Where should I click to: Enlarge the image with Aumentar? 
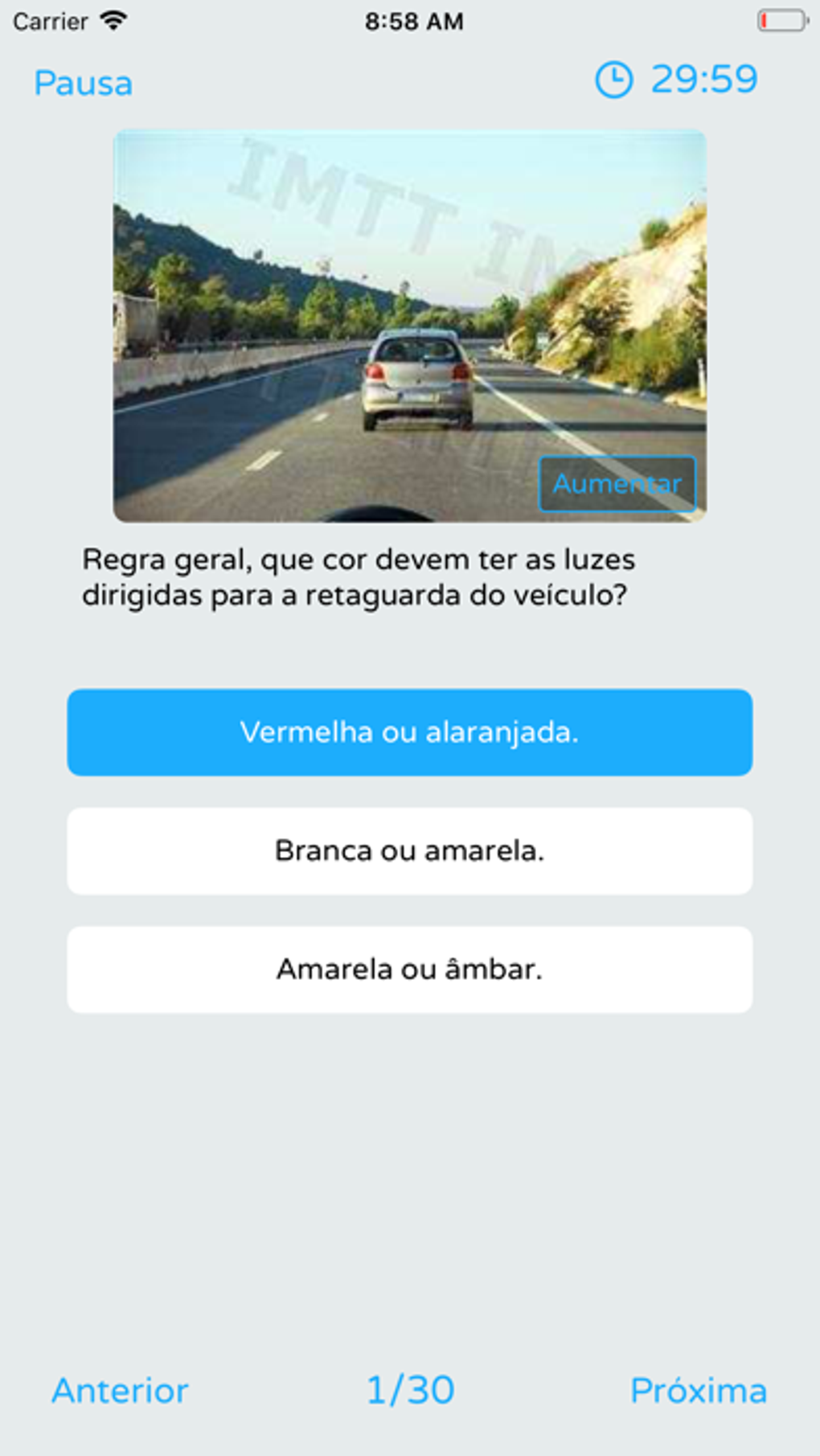pos(617,484)
